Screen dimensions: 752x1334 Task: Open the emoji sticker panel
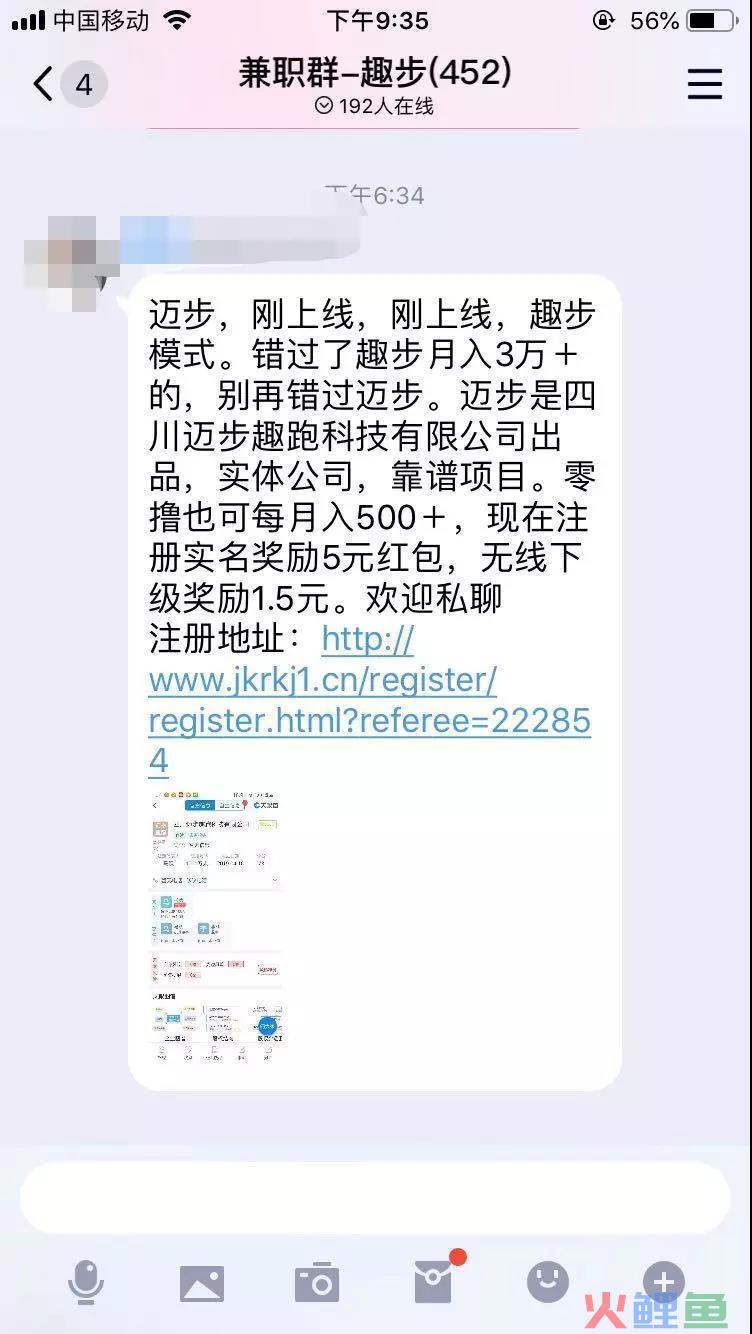548,1281
